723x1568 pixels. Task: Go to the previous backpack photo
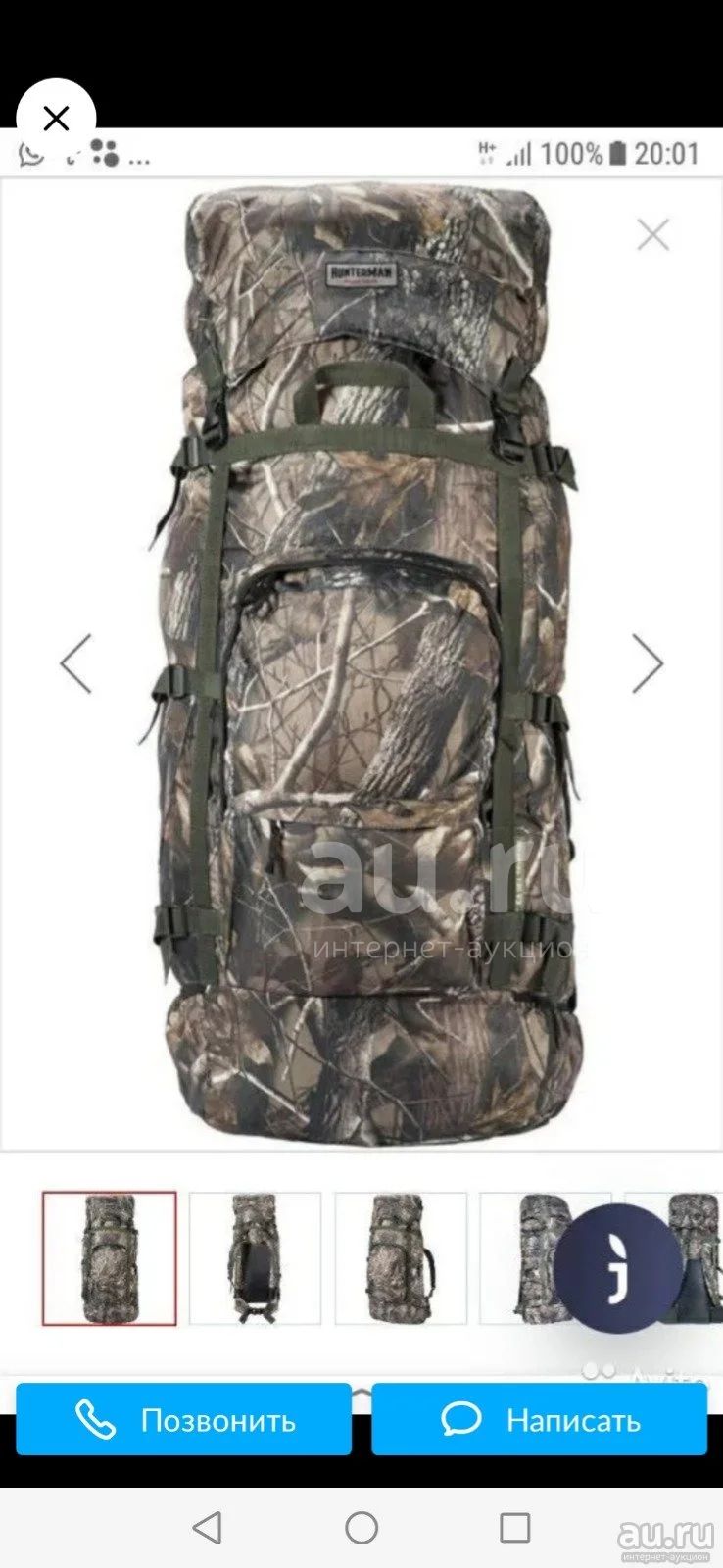pyautogui.click(x=75, y=663)
